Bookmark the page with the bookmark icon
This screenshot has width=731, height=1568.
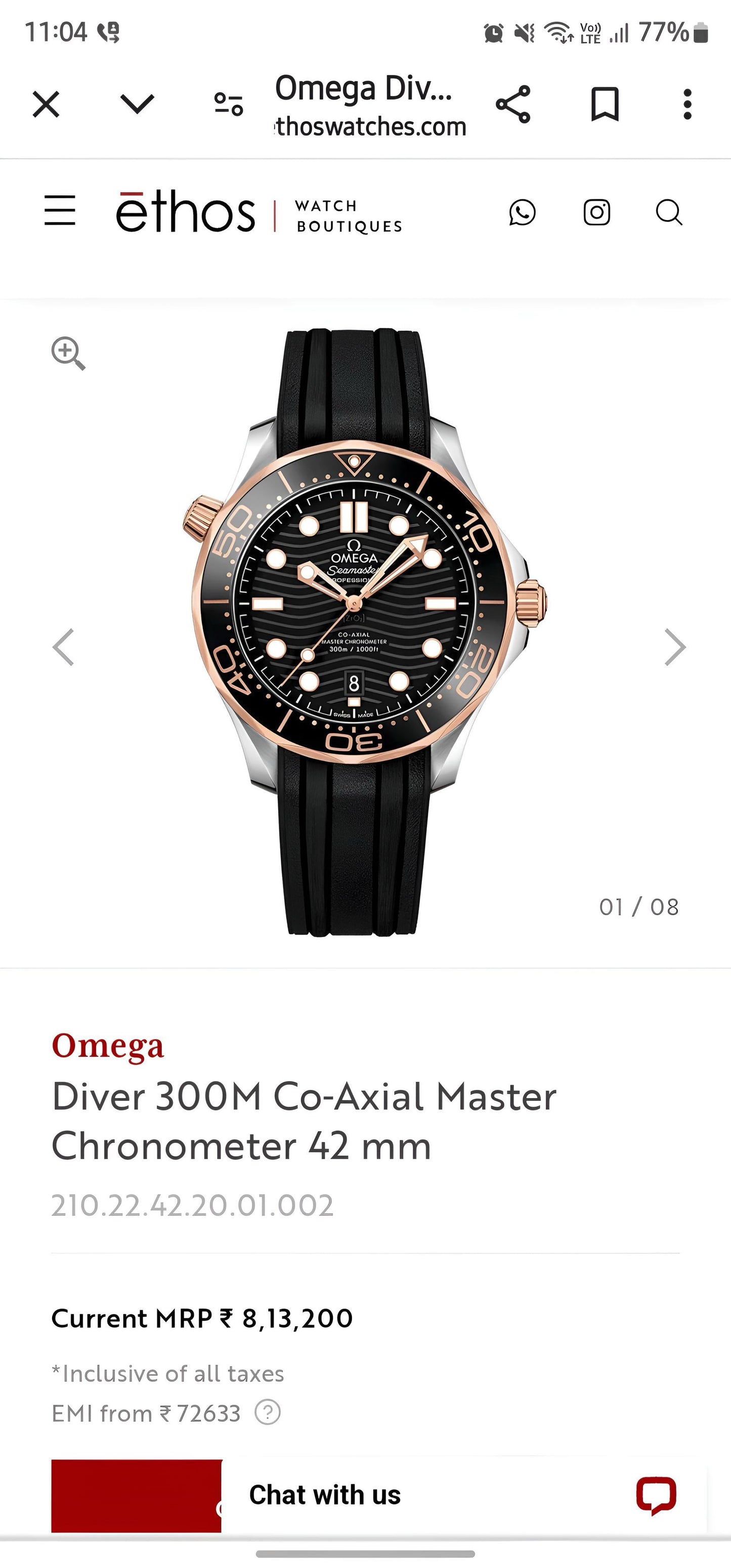point(605,105)
